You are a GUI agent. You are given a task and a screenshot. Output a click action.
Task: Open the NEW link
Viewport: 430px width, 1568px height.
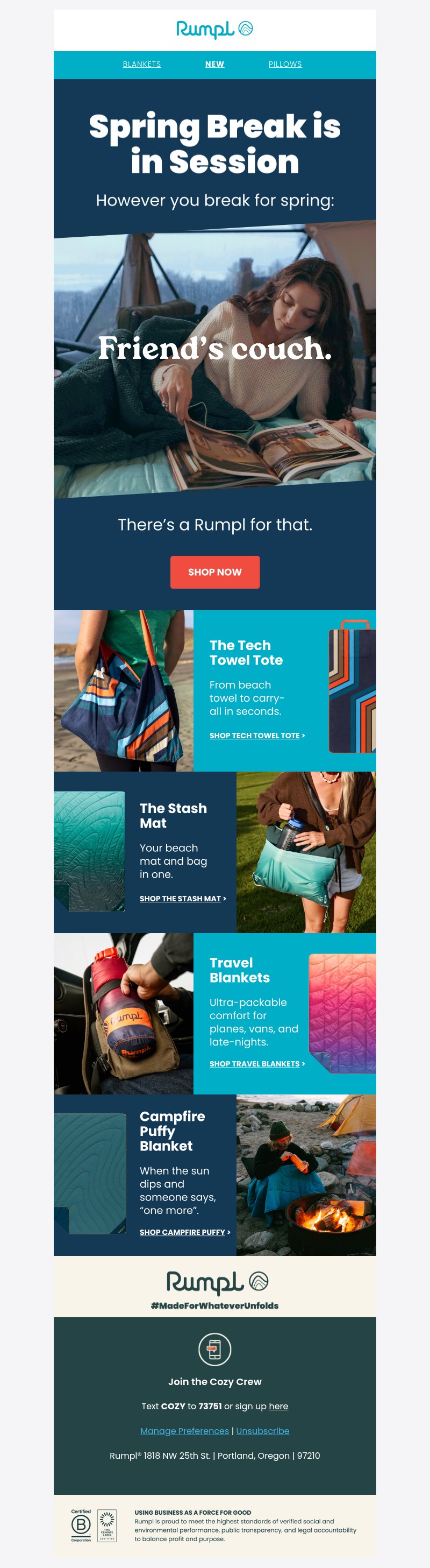point(214,64)
